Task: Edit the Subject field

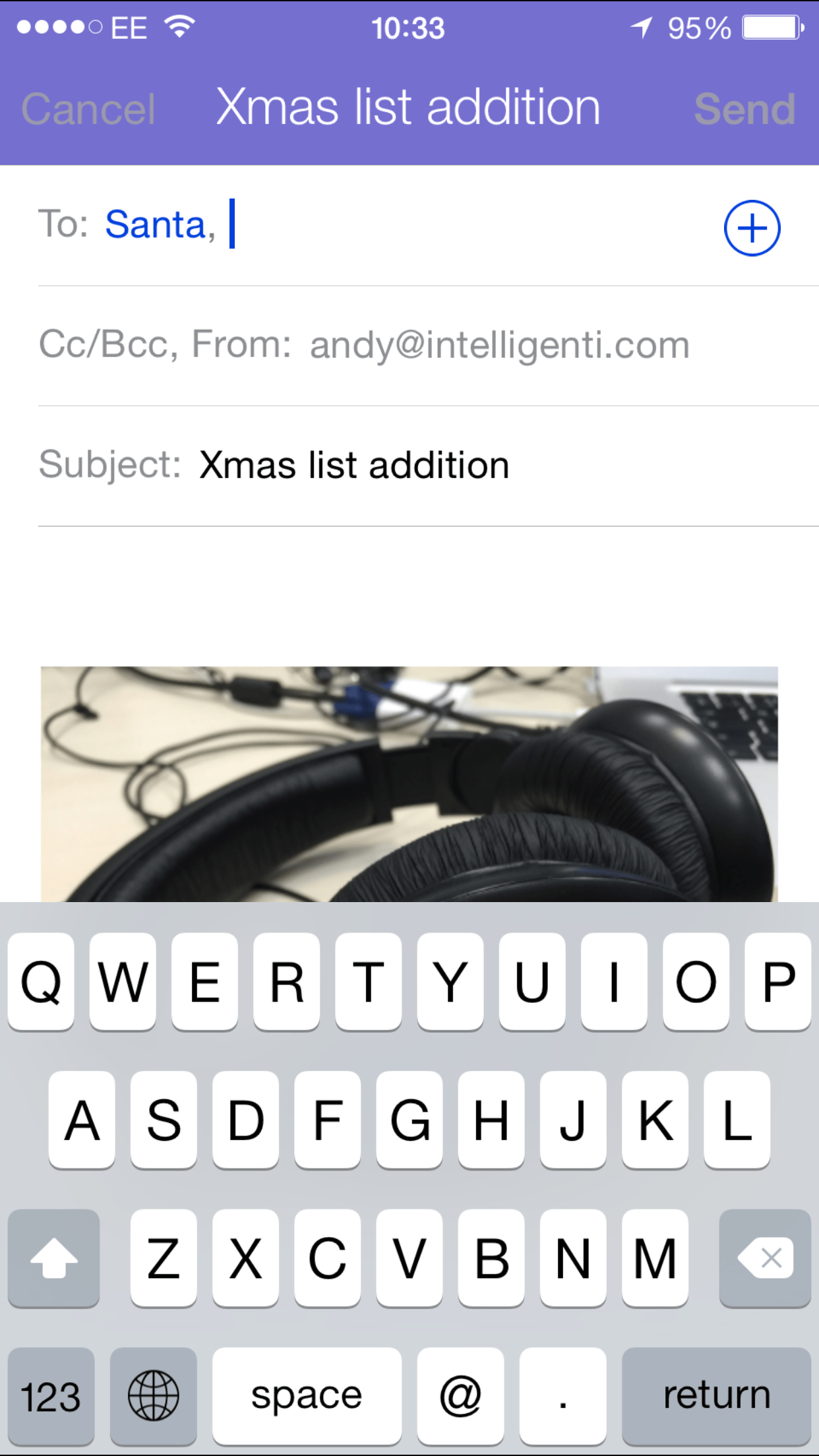Action: point(429,466)
